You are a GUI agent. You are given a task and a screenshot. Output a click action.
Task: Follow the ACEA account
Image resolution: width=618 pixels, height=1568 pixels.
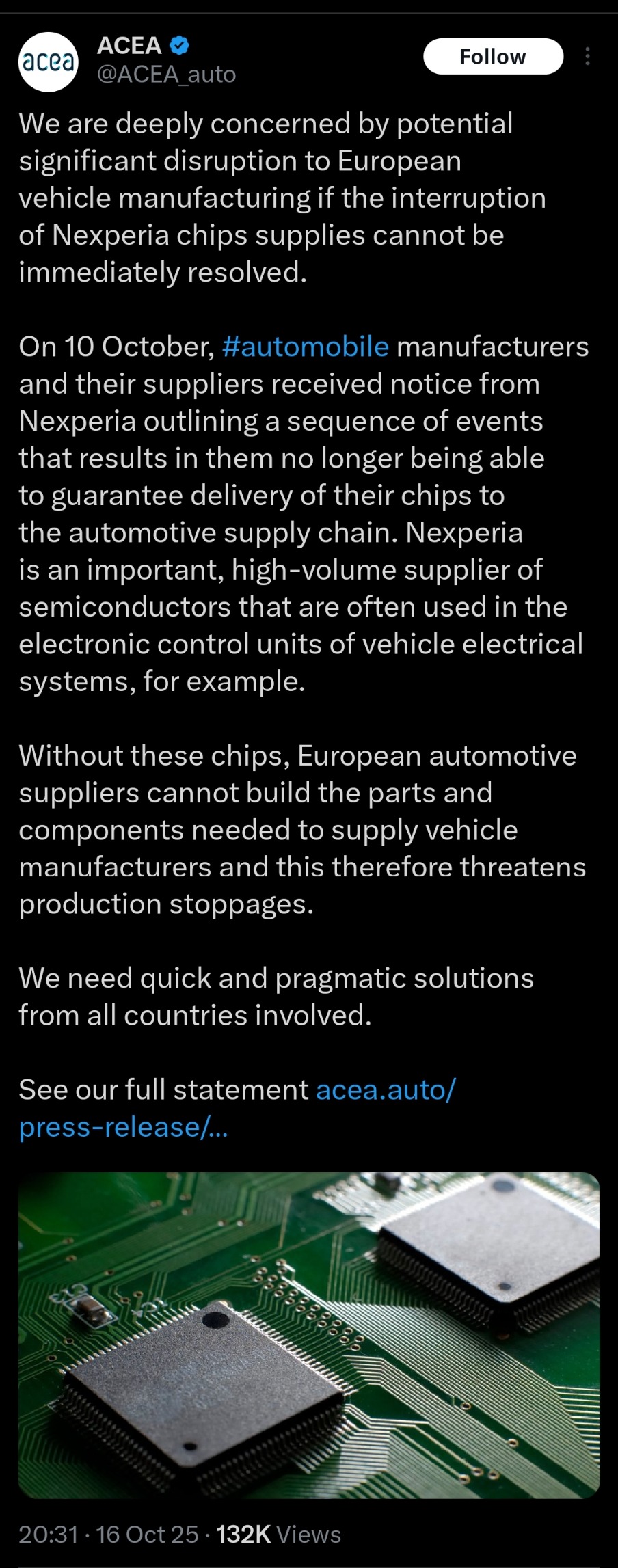493,57
